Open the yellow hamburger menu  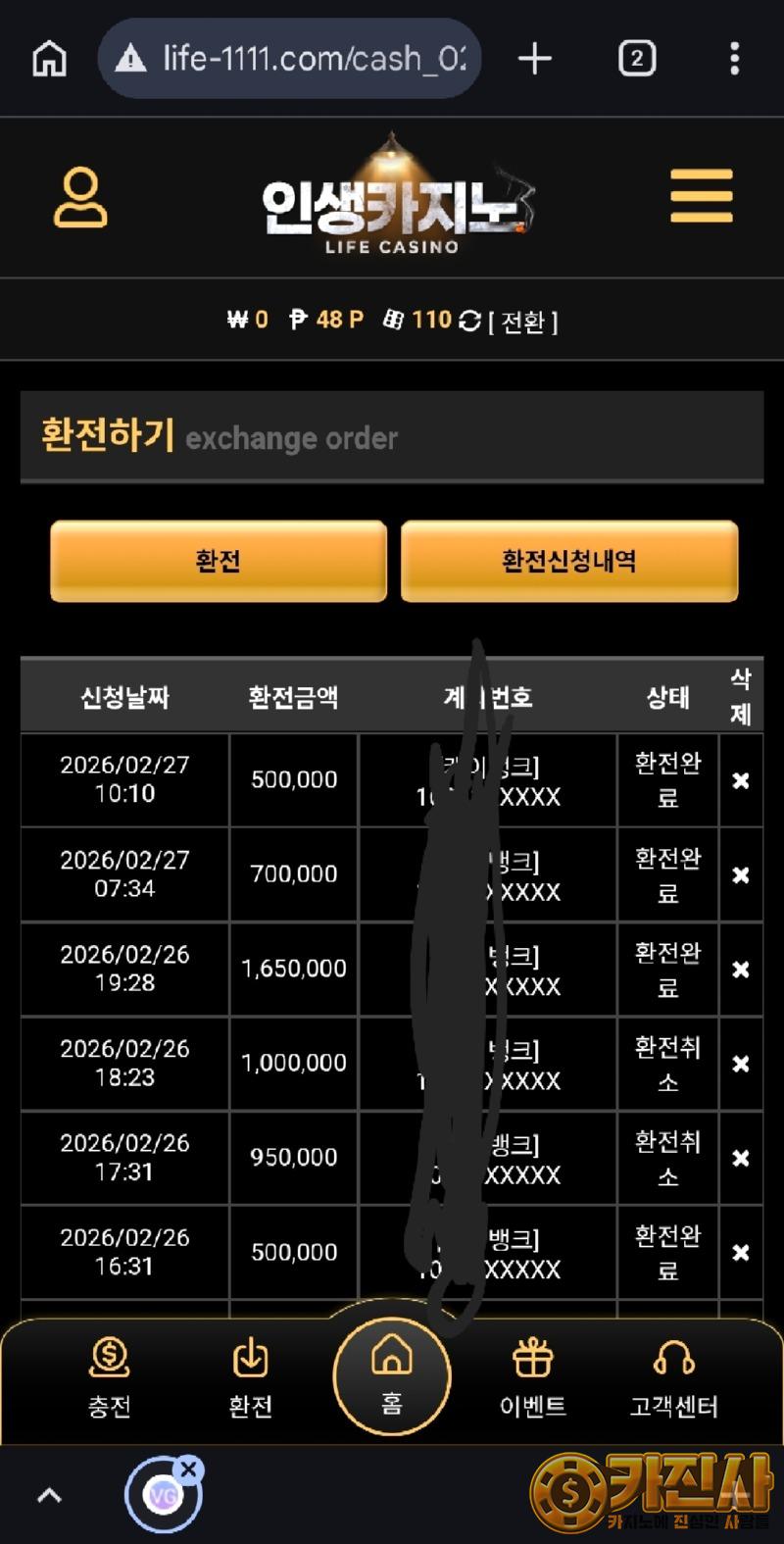[702, 196]
